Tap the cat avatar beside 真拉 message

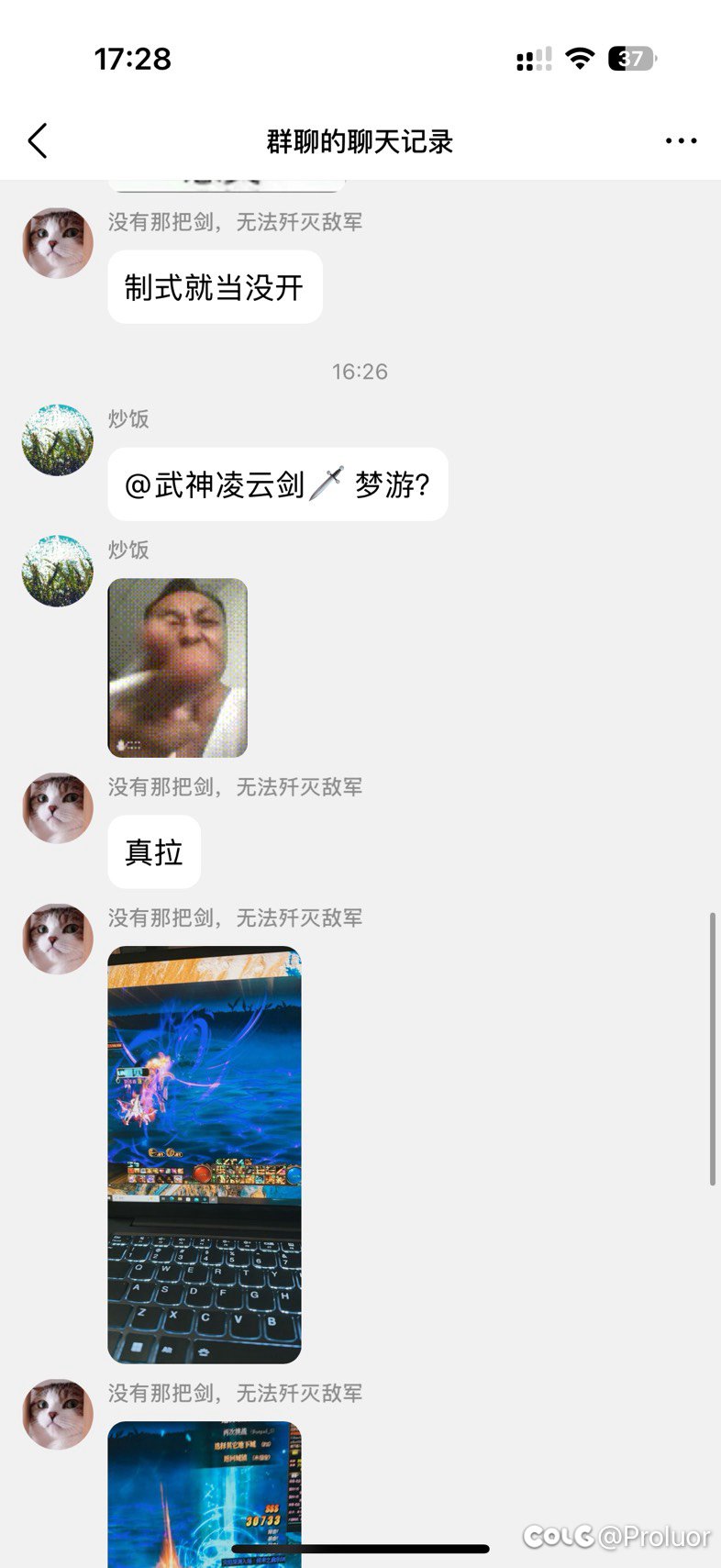(x=58, y=808)
